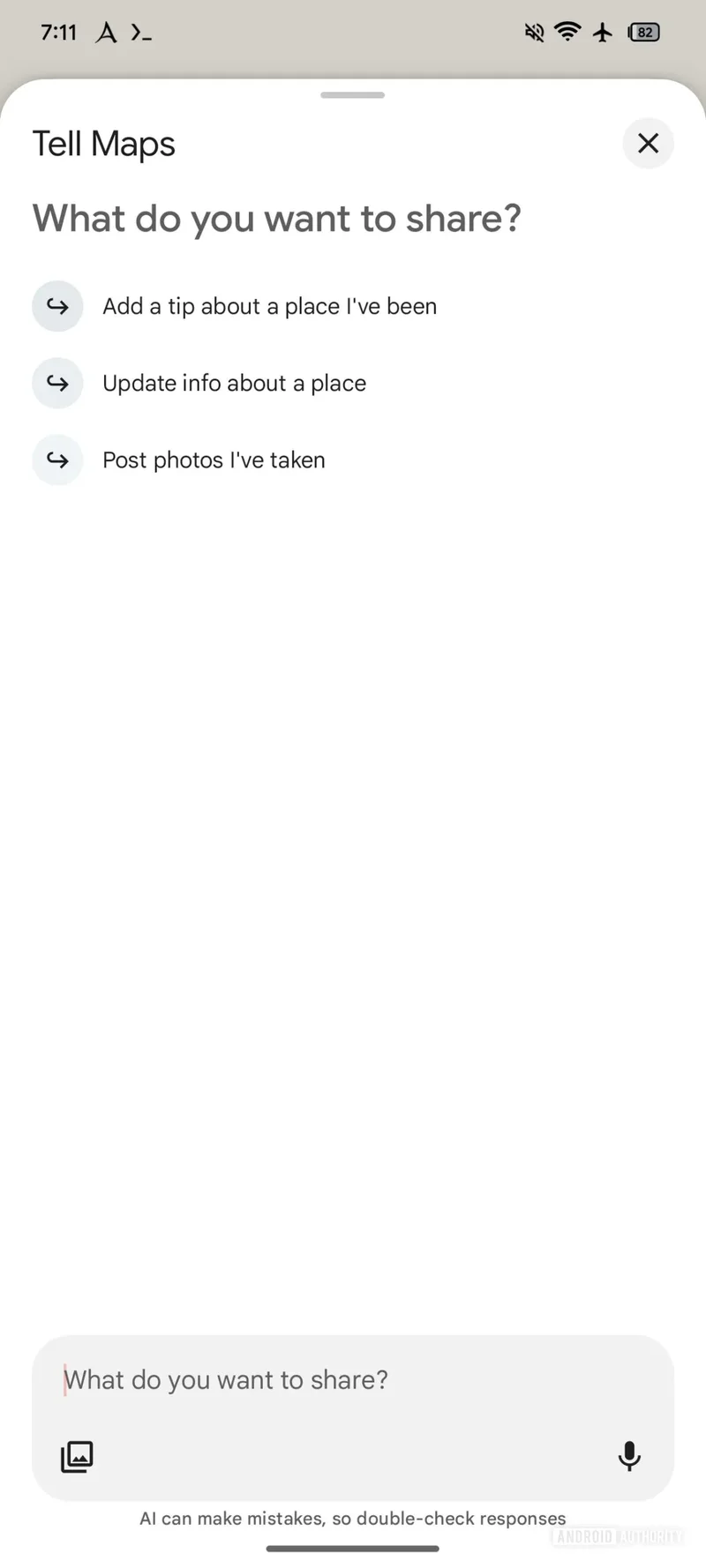
Task: Tap the muted notifications status icon
Action: tap(532, 32)
